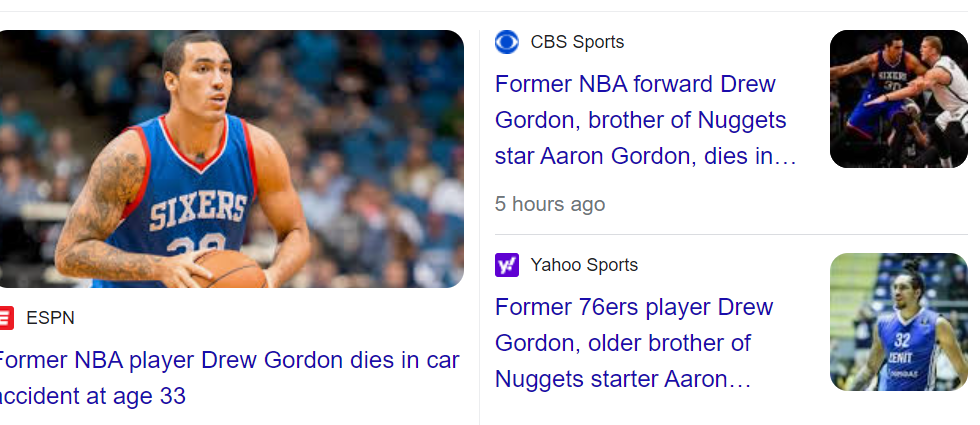Tap the Yahoo Sports article thumbnail

point(898,322)
